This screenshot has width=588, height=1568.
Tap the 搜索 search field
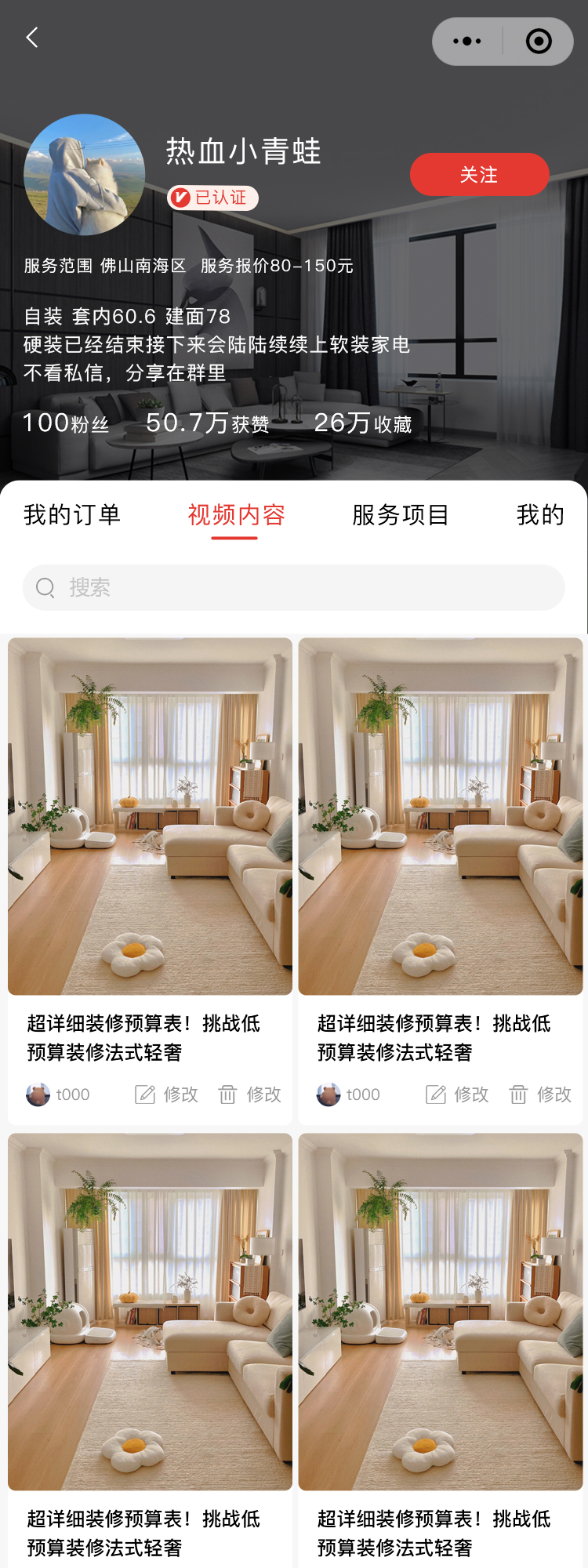294,588
